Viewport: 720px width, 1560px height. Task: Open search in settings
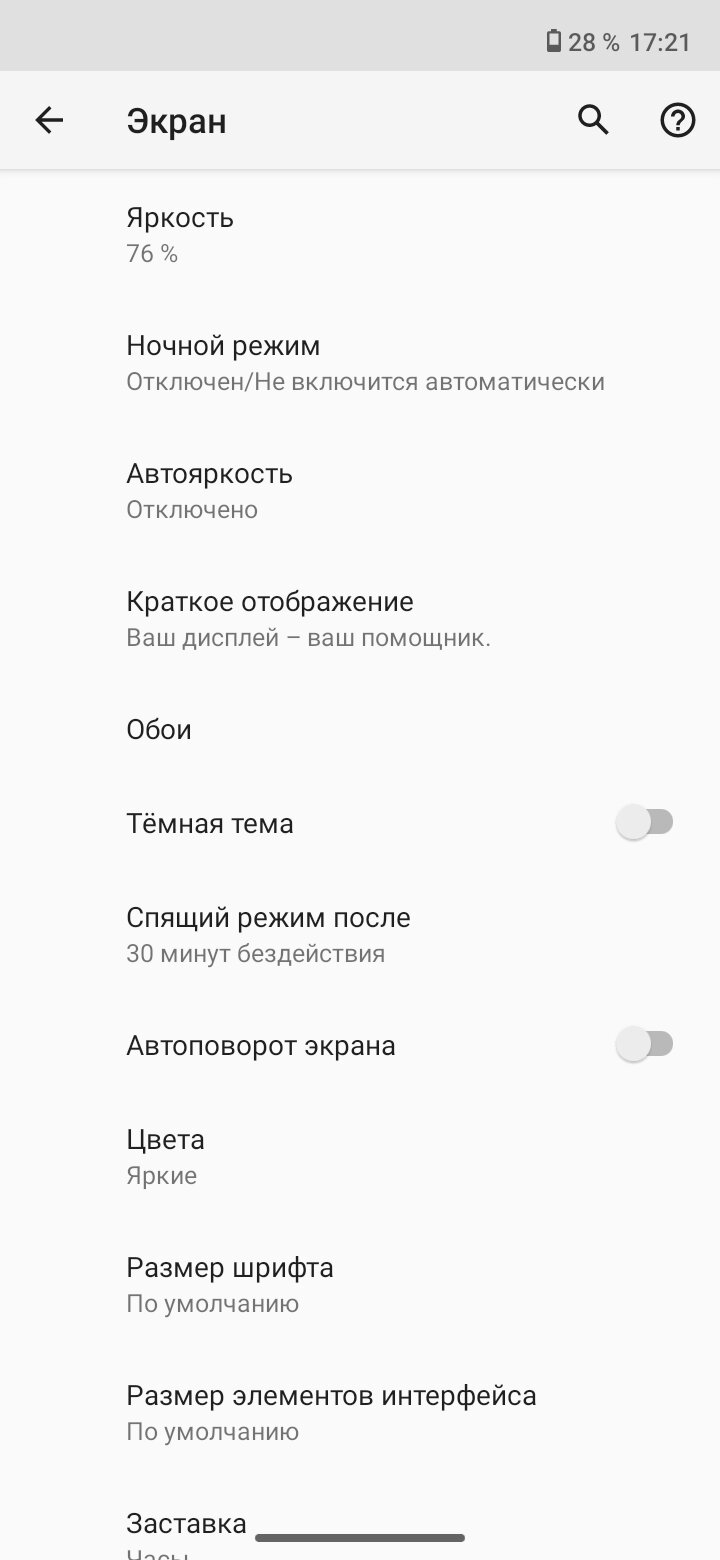coord(594,121)
